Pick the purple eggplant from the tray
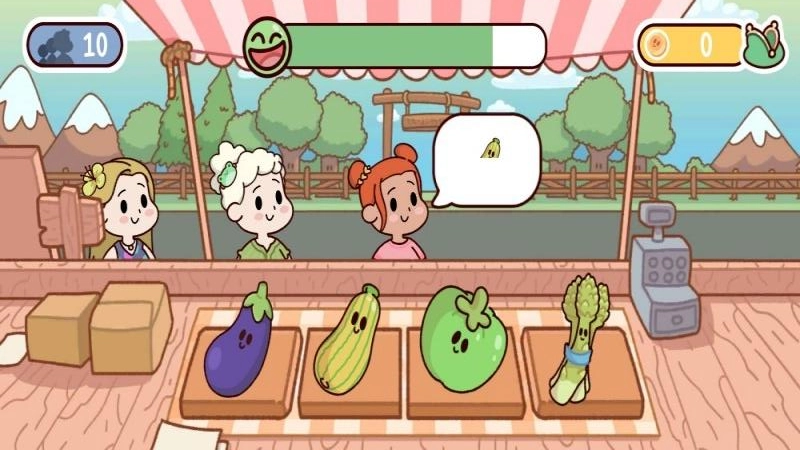The width and height of the screenshot is (800, 450). (239, 341)
